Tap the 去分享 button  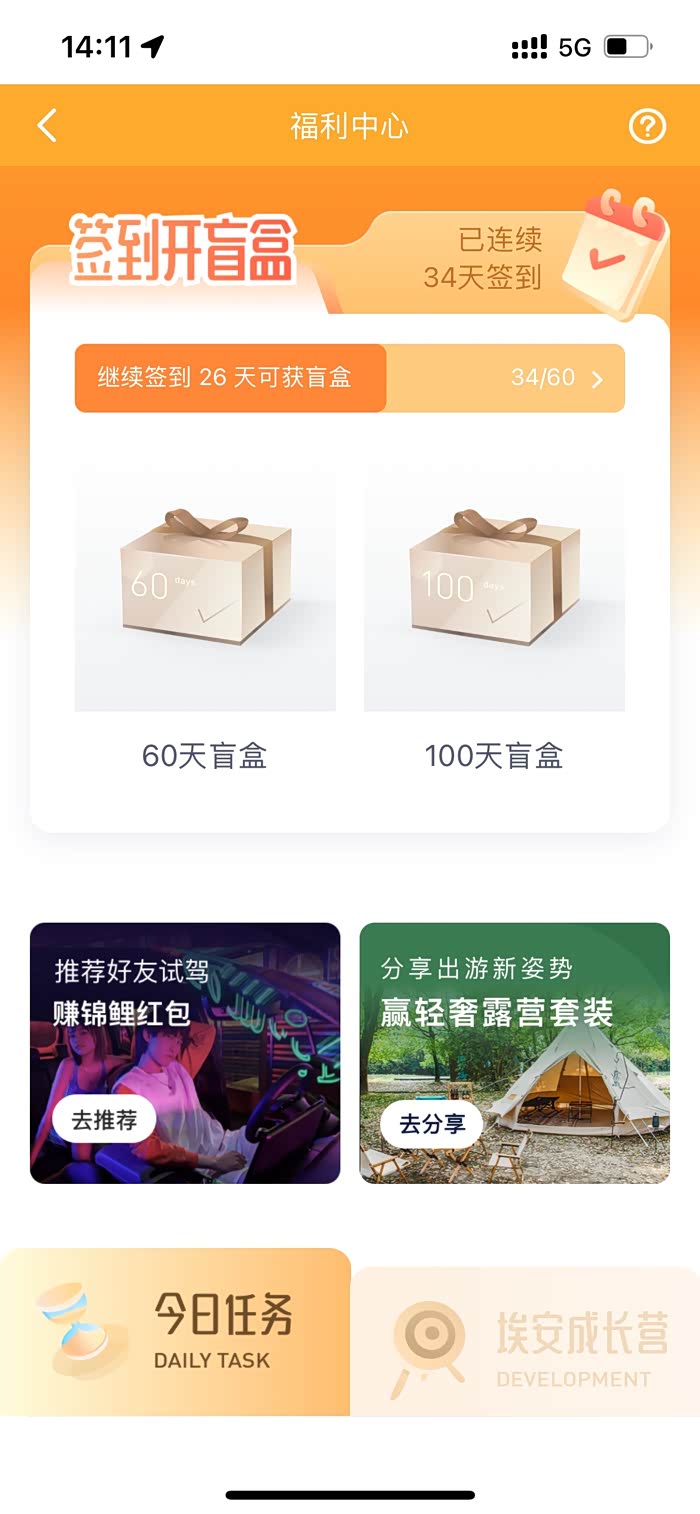click(x=432, y=1124)
